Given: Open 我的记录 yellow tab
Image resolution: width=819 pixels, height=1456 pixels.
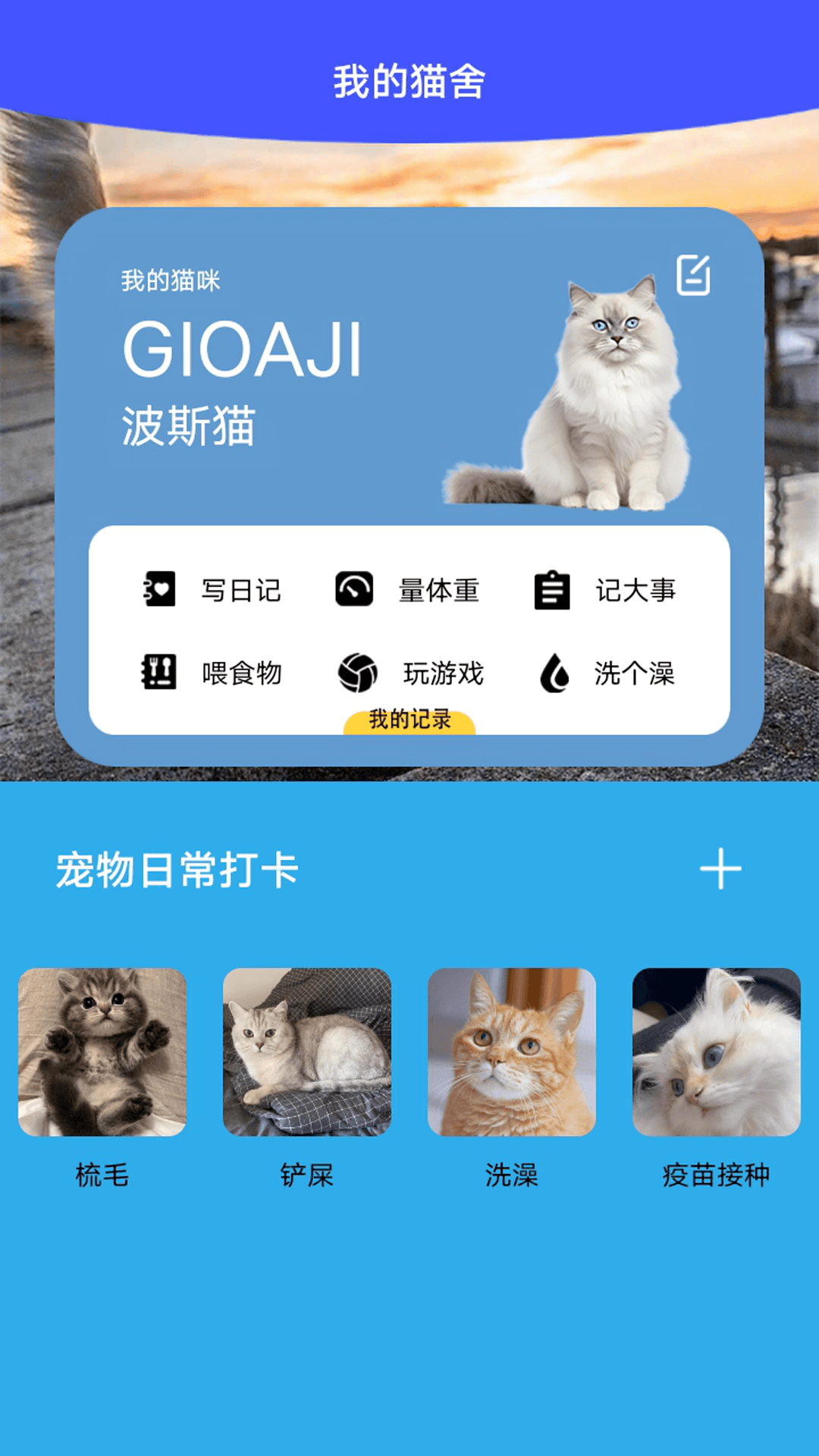Looking at the screenshot, I should [409, 720].
